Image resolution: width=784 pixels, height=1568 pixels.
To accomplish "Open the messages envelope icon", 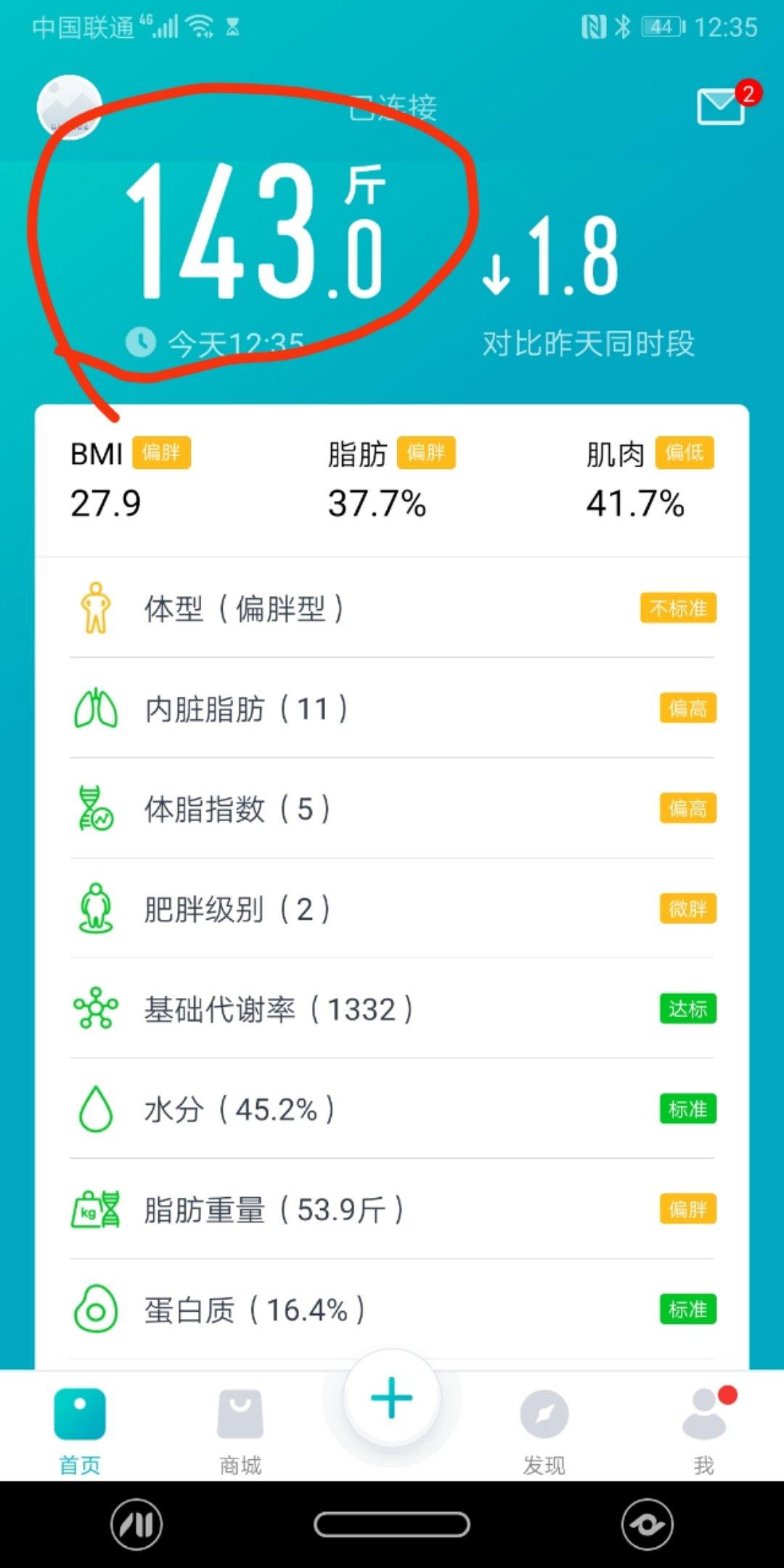I will click(721, 107).
